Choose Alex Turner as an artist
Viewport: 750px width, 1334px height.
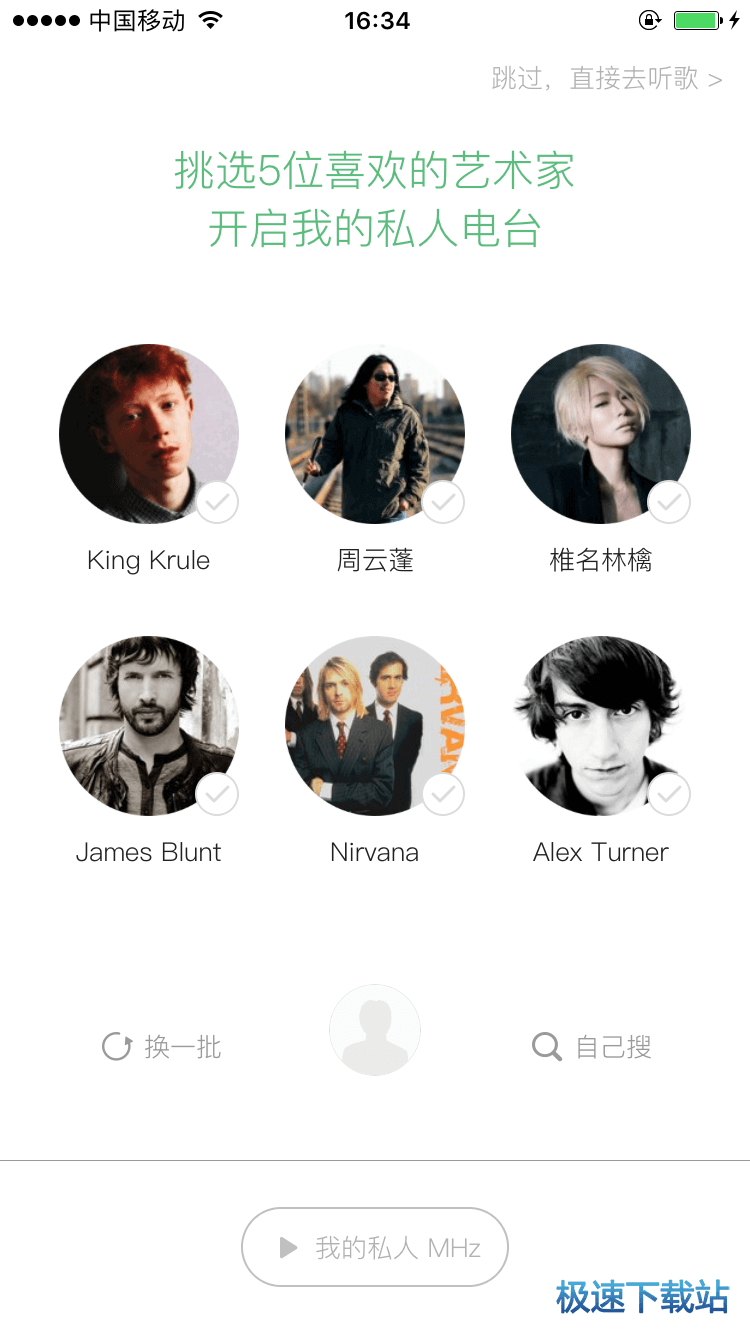601,726
